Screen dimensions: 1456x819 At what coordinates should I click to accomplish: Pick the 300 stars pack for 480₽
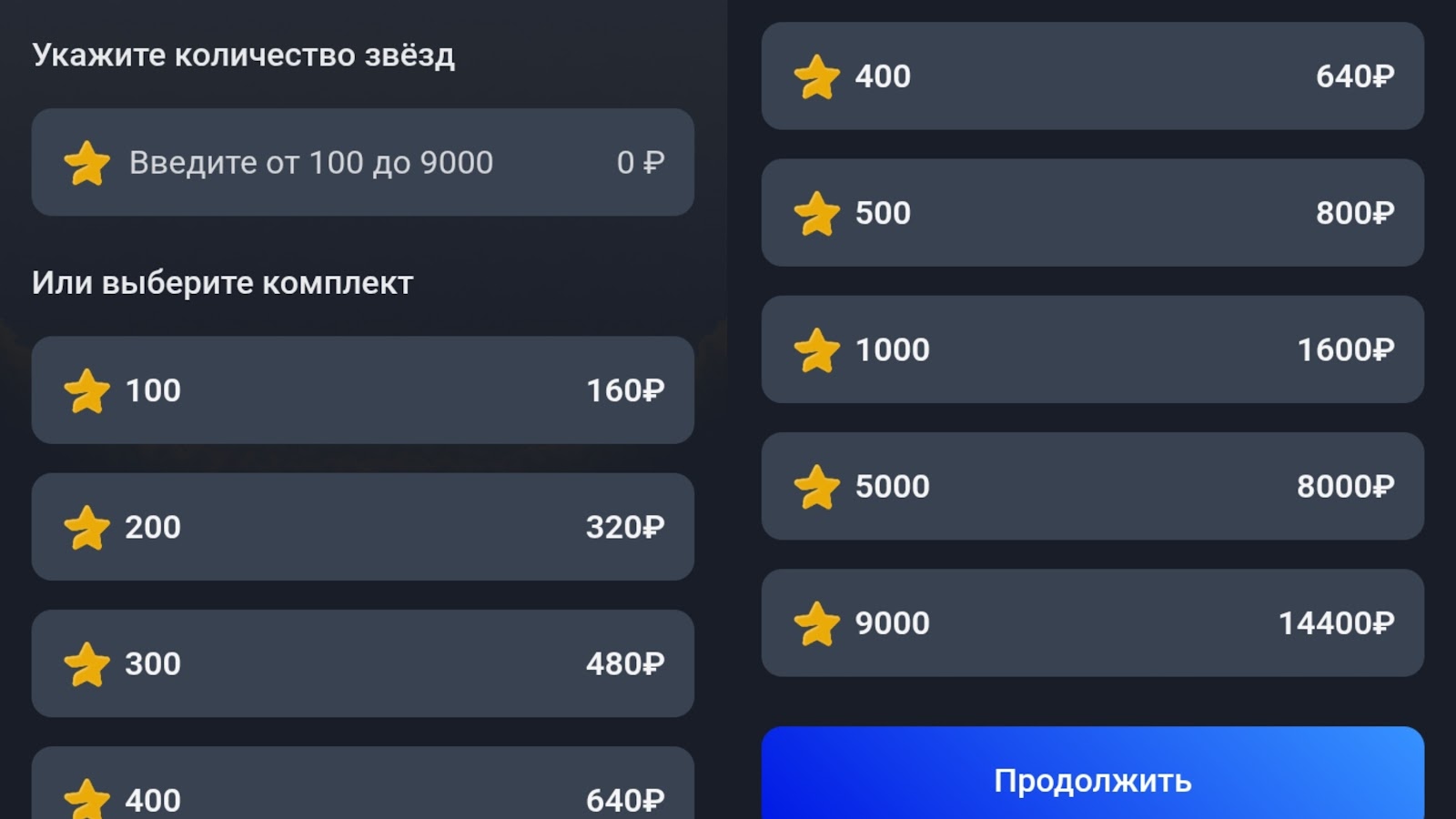tap(362, 663)
